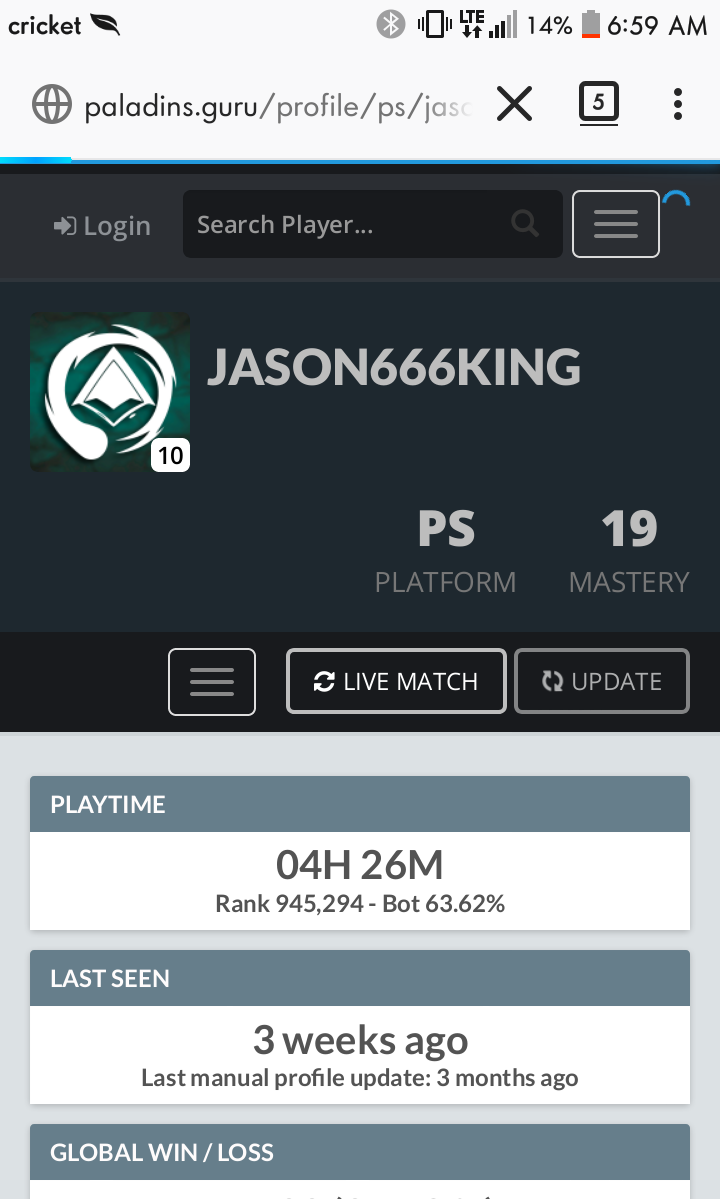Stop loading the page with the X
720x1199 pixels.
514,104
